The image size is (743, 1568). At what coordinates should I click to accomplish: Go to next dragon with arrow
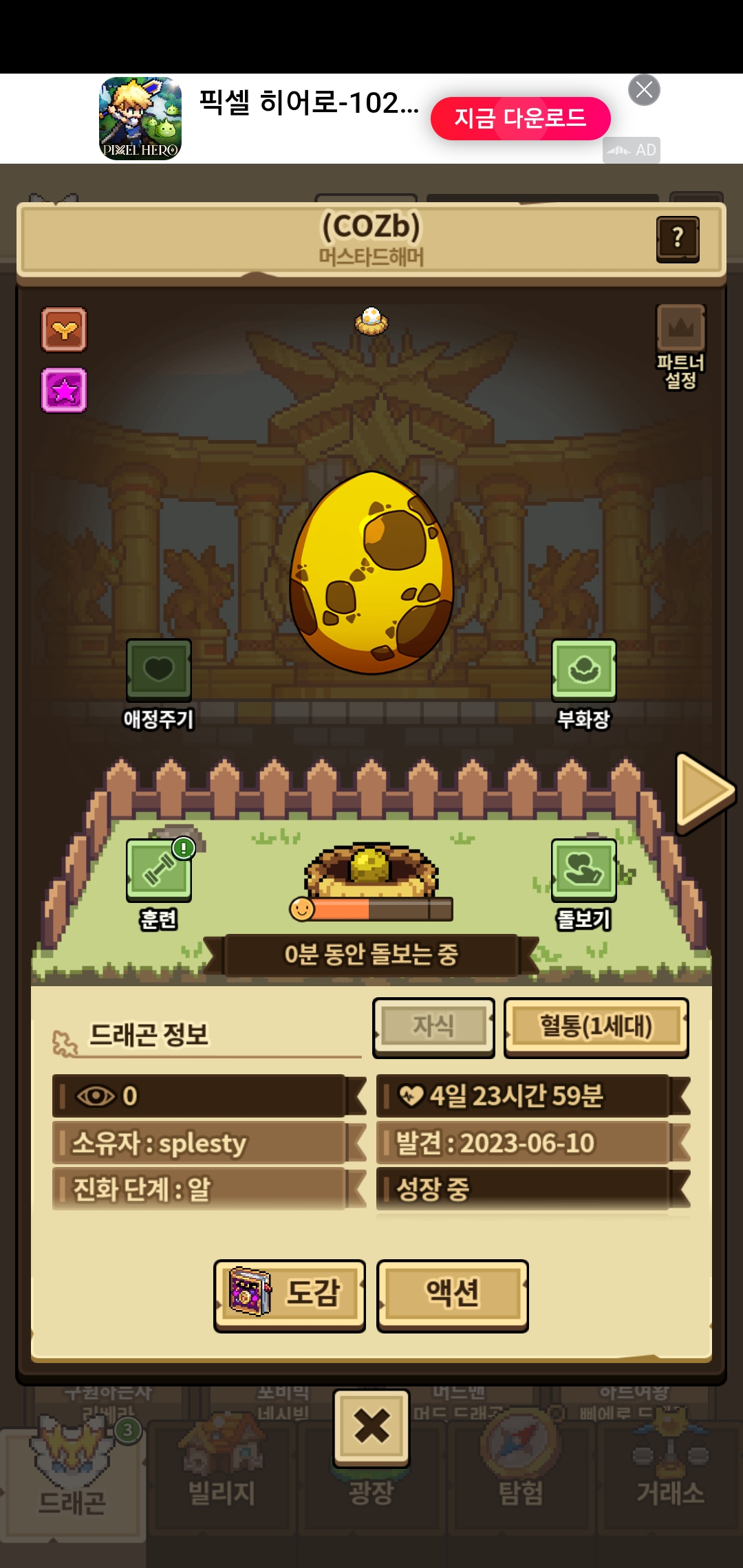point(704,793)
